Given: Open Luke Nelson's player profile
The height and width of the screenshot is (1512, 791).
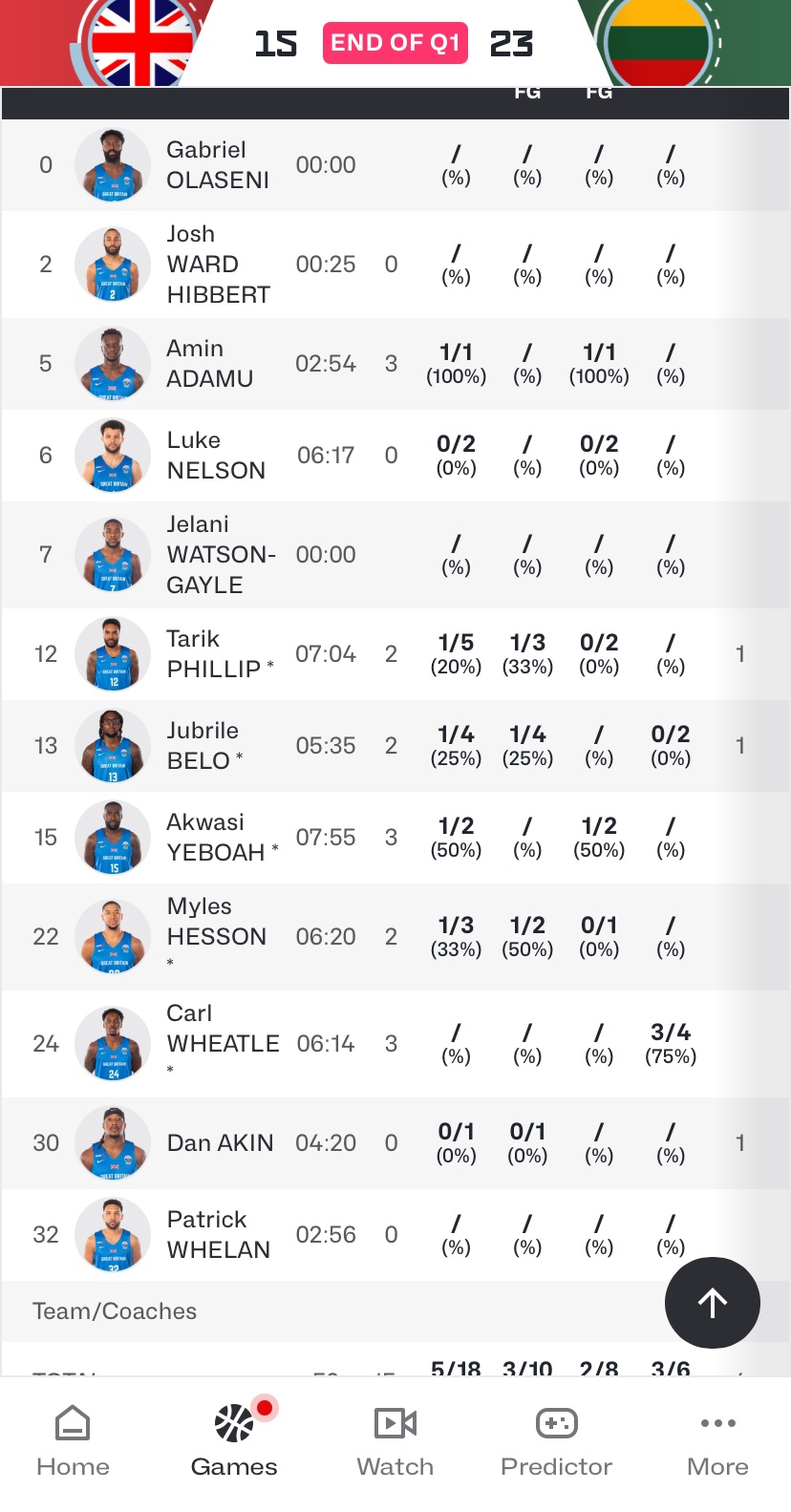Looking at the screenshot, I should [x=216, y=456].
